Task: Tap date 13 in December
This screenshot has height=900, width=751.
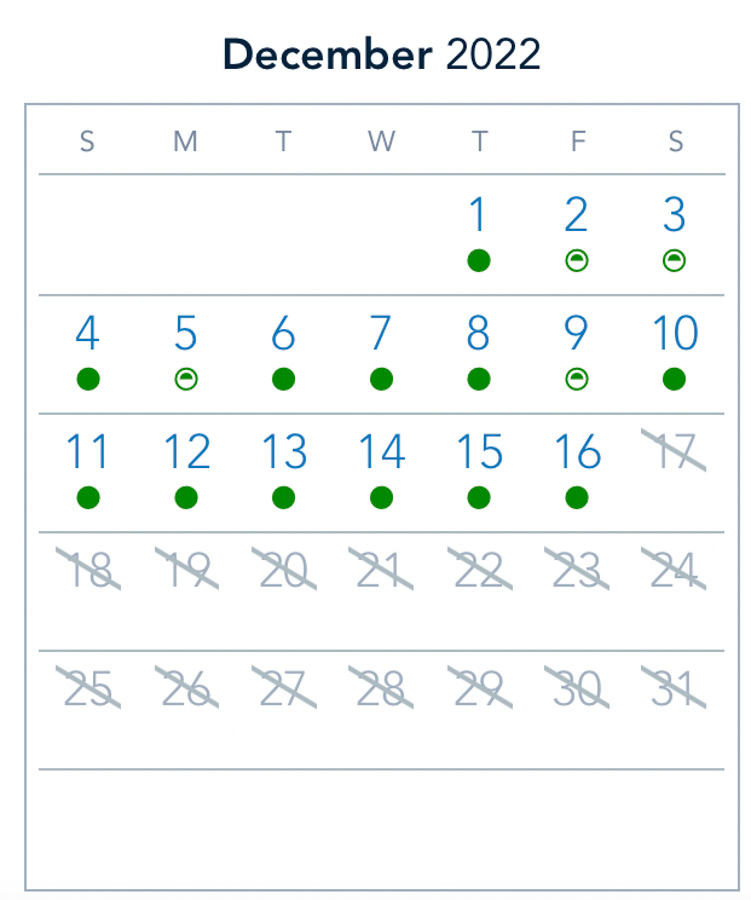Action: coord(283,453)
